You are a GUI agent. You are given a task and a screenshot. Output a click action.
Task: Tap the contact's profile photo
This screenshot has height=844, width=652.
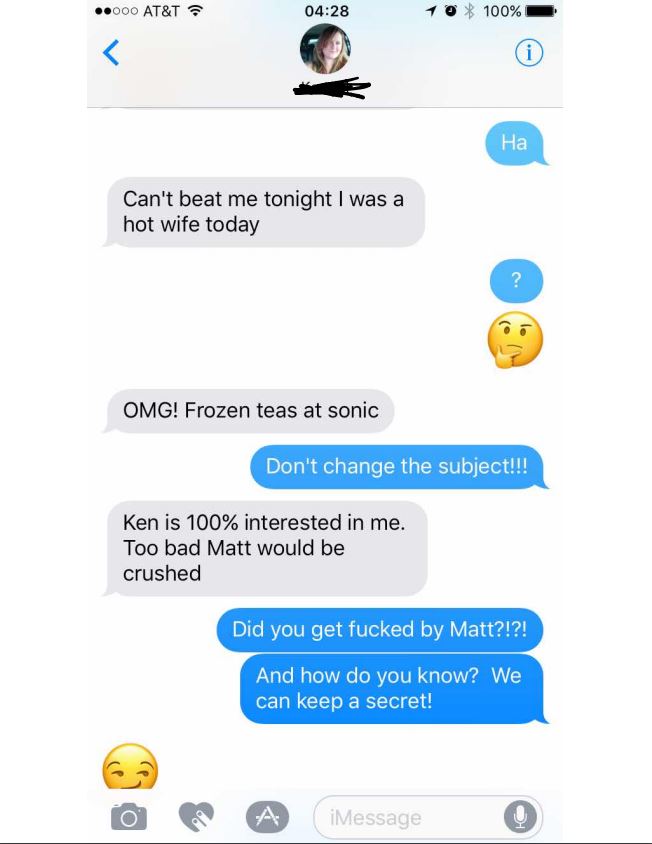coord(325,49)
